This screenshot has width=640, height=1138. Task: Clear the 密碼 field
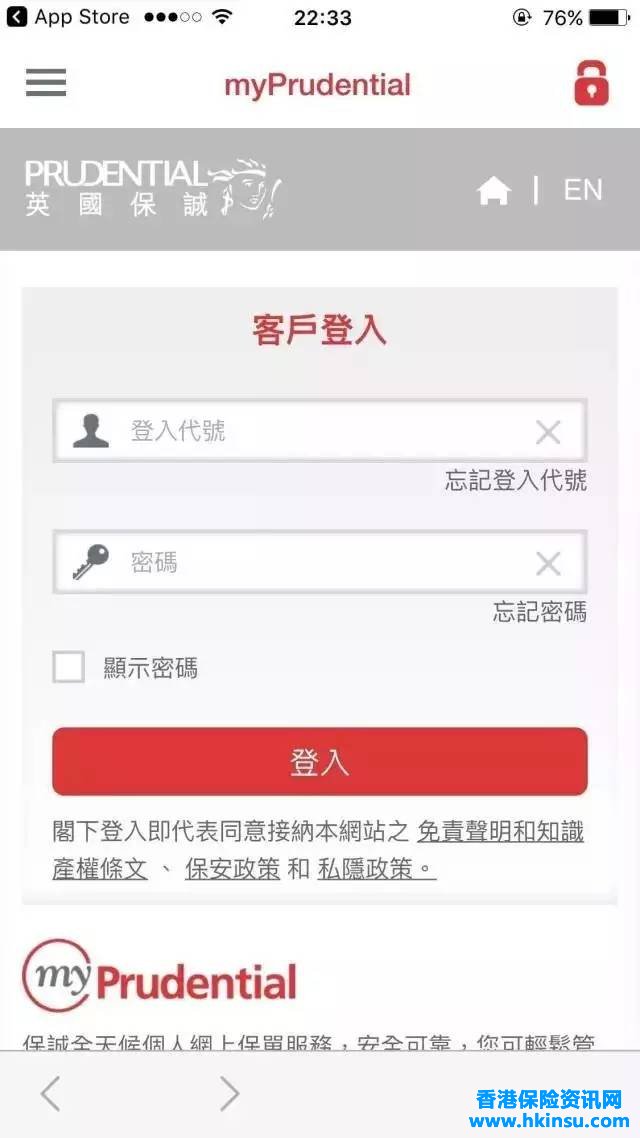[548, 564]
